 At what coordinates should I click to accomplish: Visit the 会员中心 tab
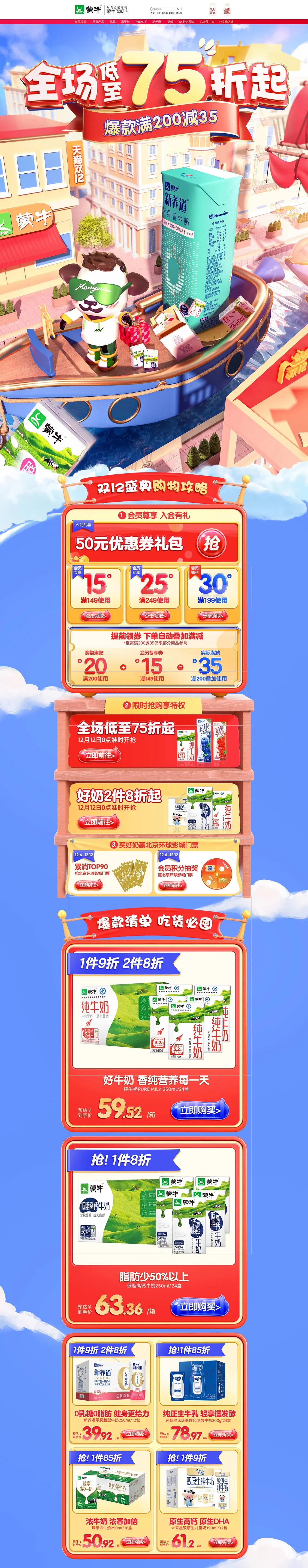point(207,21)
